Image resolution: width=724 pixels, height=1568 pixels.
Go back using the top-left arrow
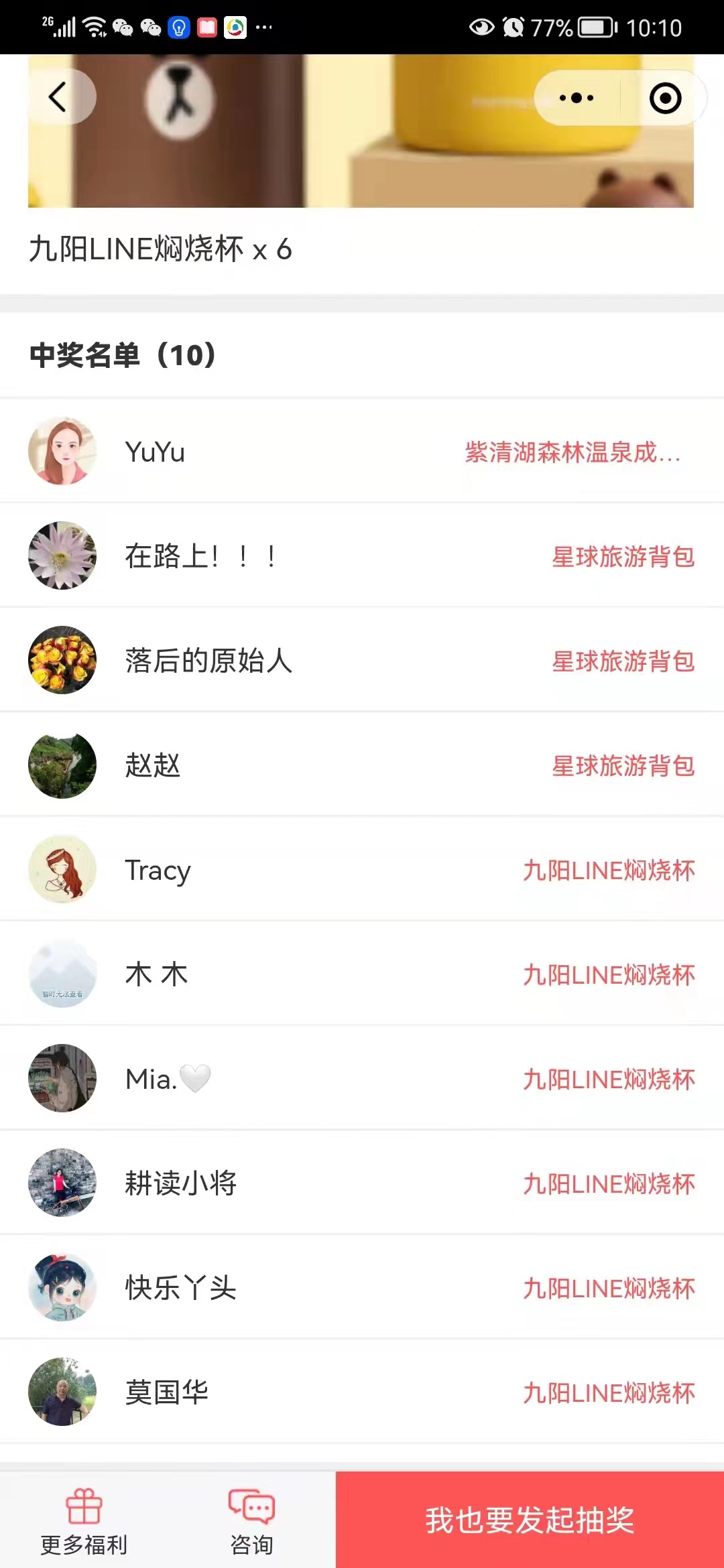[58, 97]
